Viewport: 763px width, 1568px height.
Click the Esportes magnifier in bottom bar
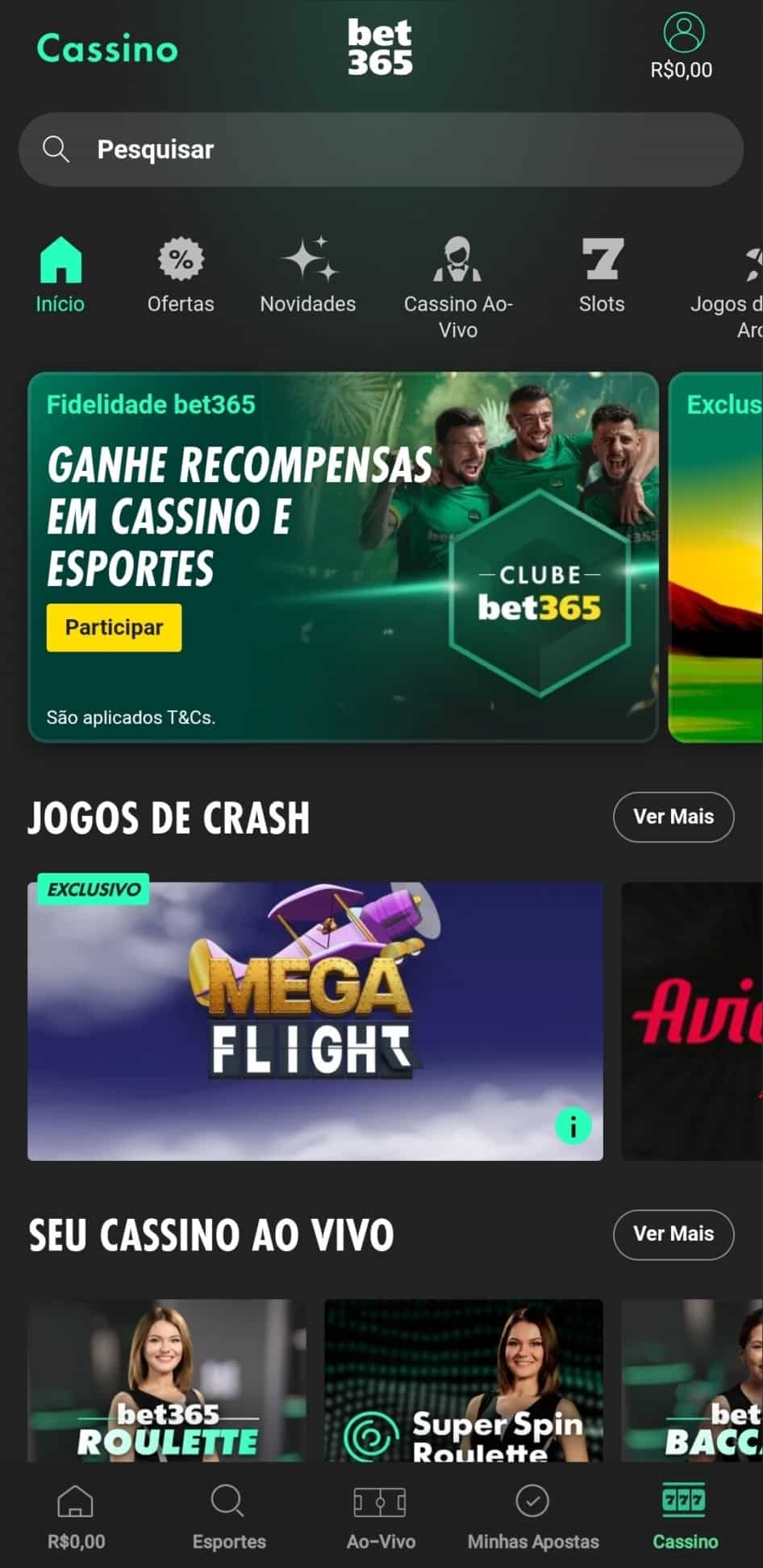point(228,1502)
